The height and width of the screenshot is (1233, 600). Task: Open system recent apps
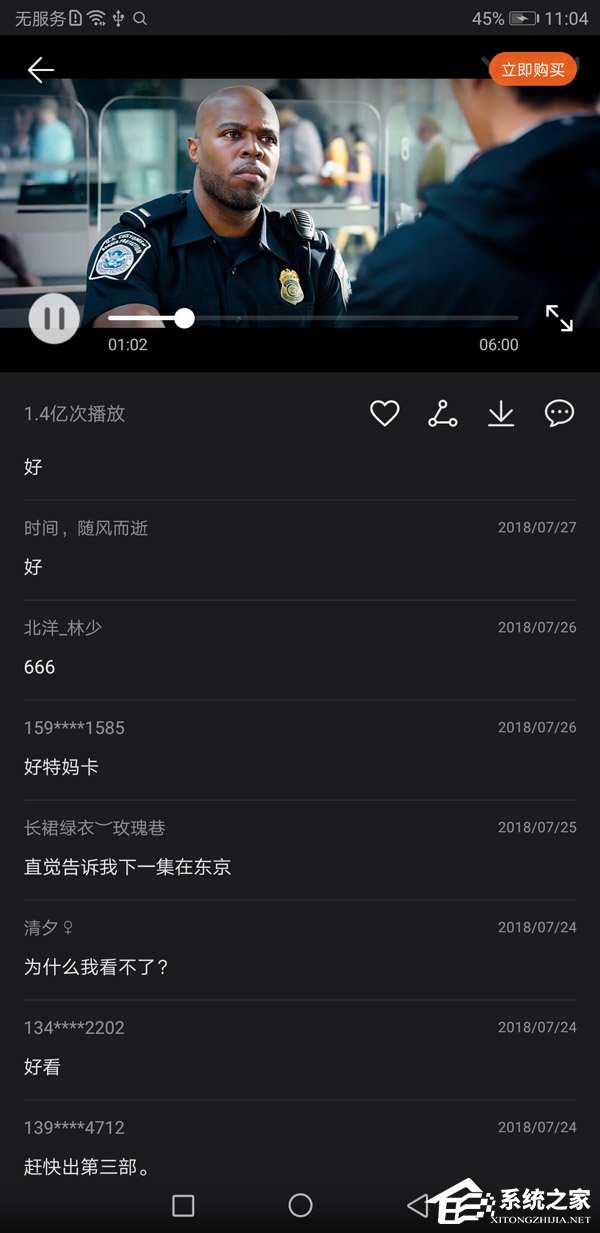(183, 1205)
